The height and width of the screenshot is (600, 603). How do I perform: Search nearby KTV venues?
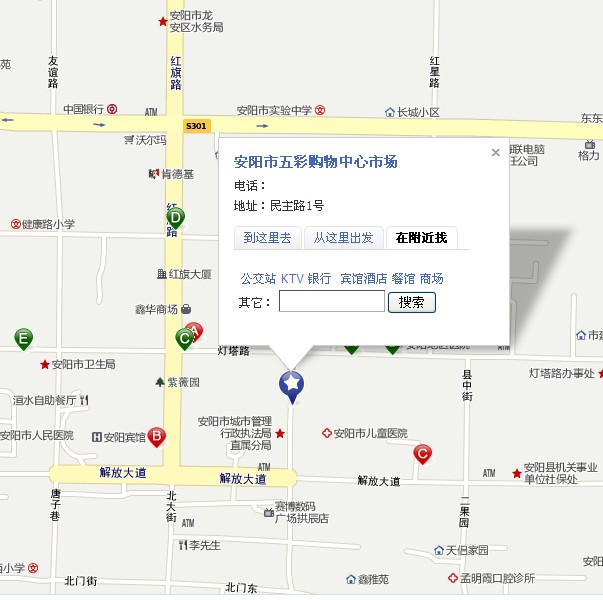coord(291,278)
